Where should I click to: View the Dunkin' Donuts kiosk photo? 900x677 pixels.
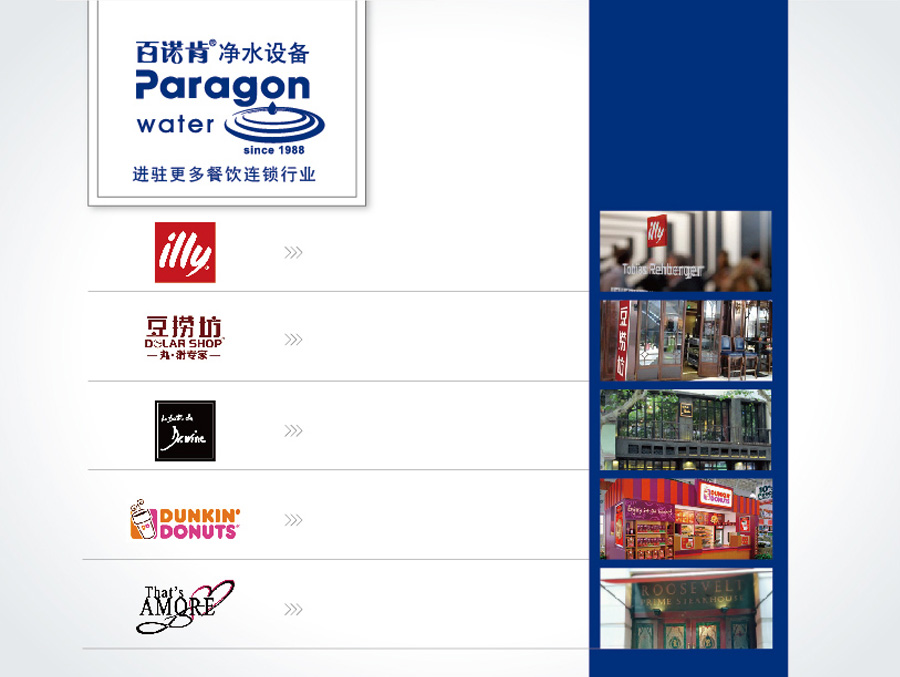click(x=685, y=518)
